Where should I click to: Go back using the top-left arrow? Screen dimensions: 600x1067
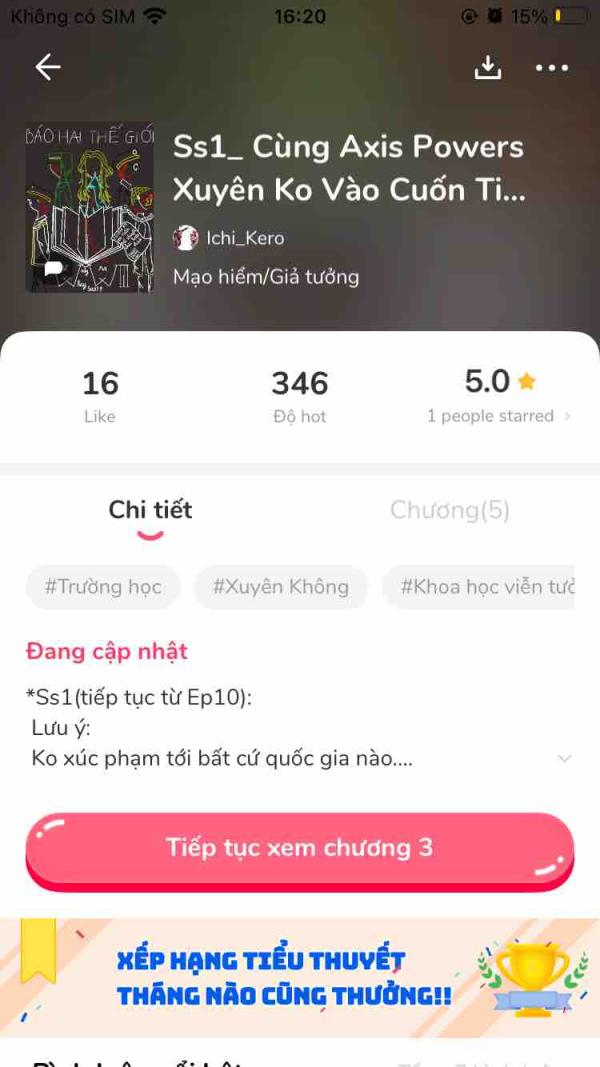tap(48, 67)
